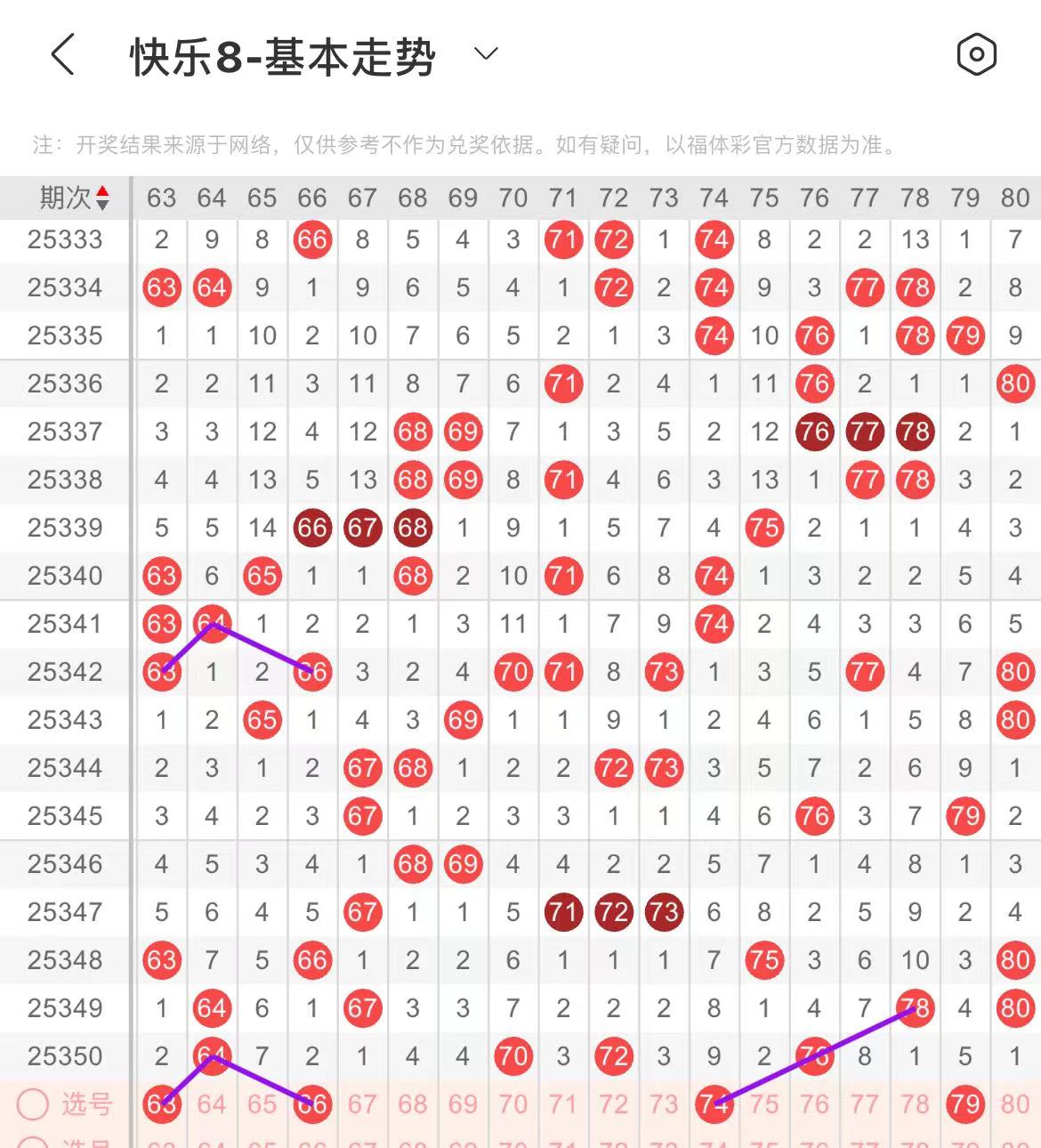Go back from the 快乐8 trend chart

[62, 55]
